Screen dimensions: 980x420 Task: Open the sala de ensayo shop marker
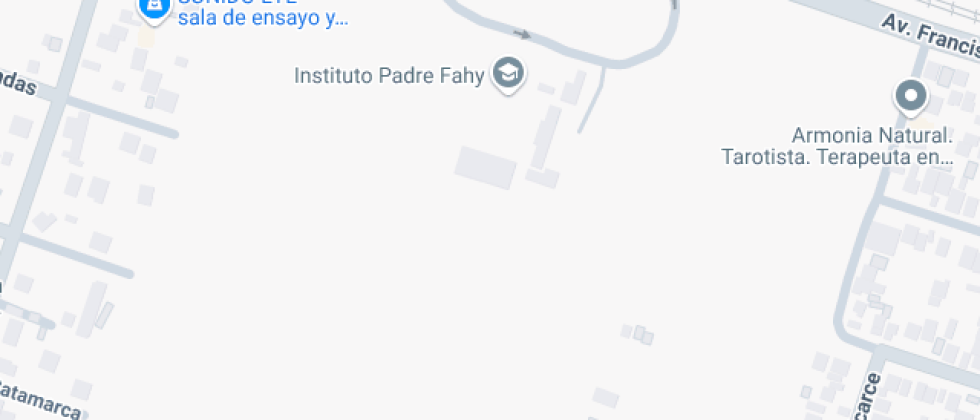click(153, 8)
